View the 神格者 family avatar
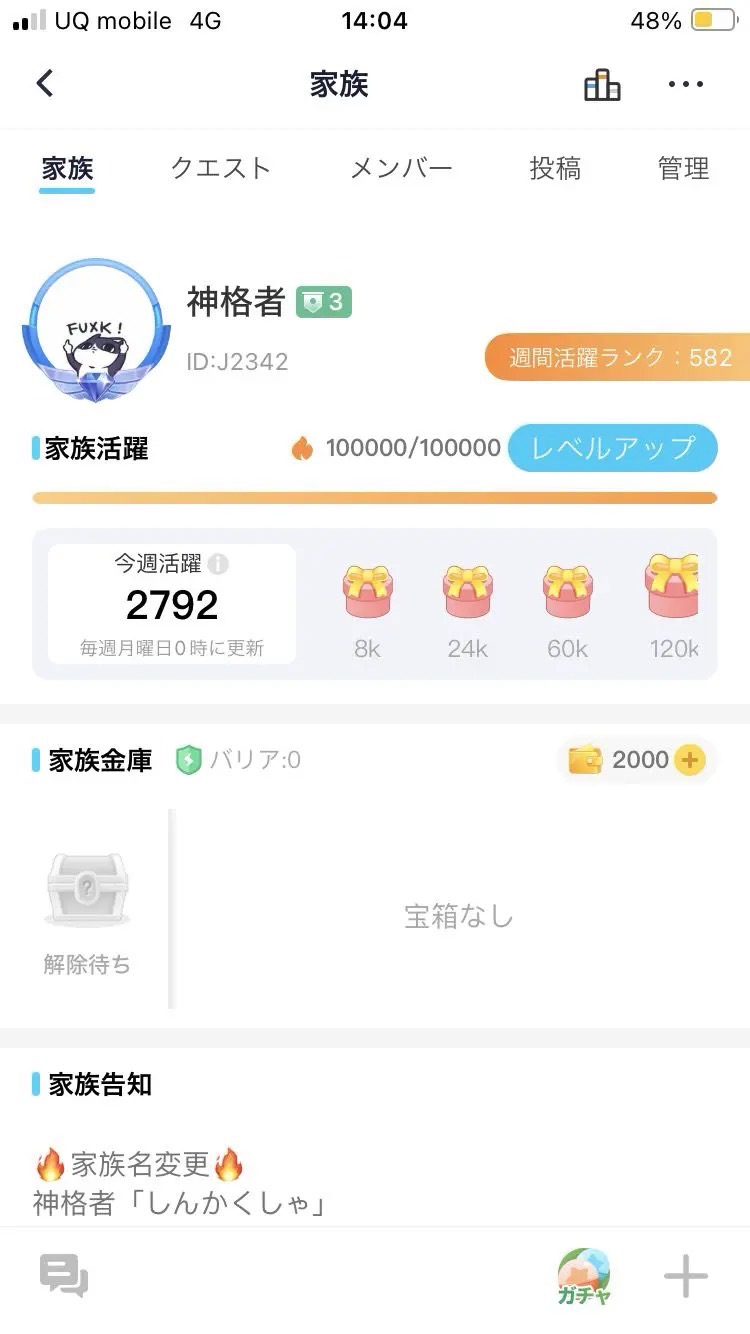Image resolution: width=750 pixels, height=1334 pixels. [x=96, y=330]
